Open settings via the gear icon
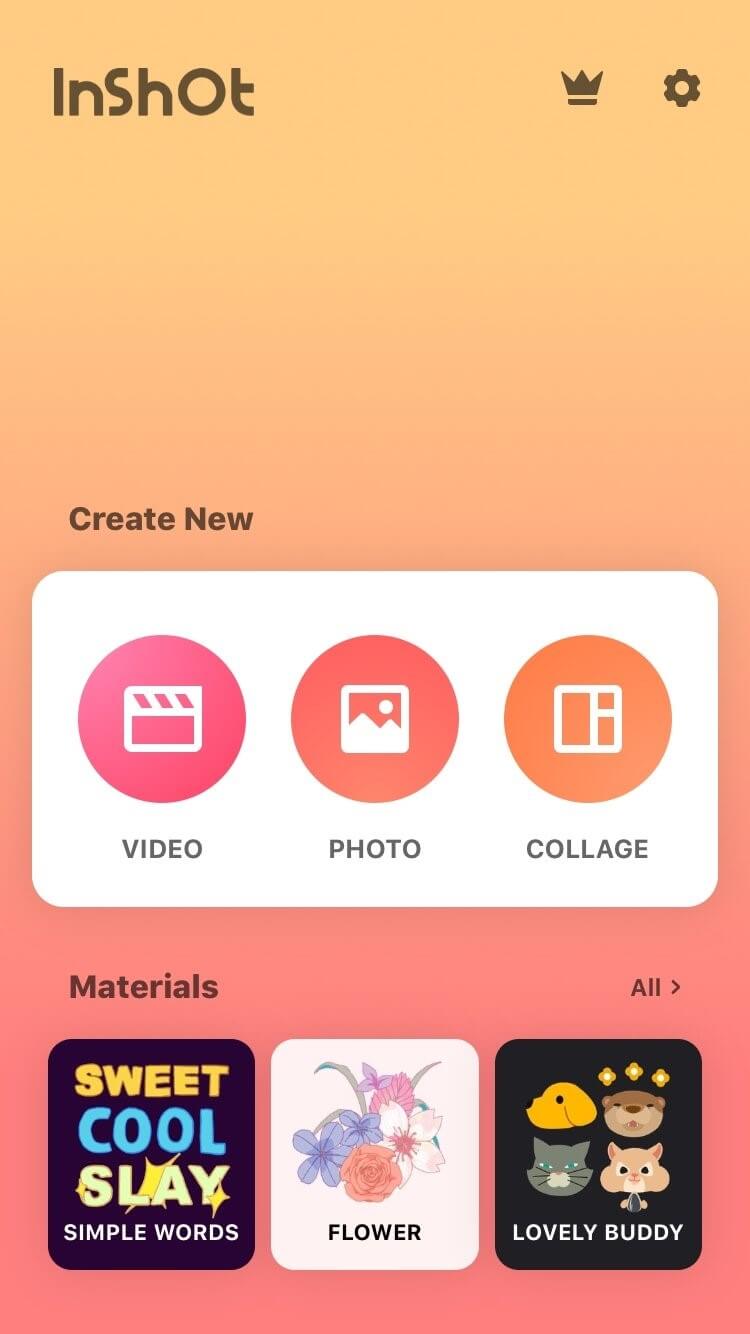 [x=682, y=89]
